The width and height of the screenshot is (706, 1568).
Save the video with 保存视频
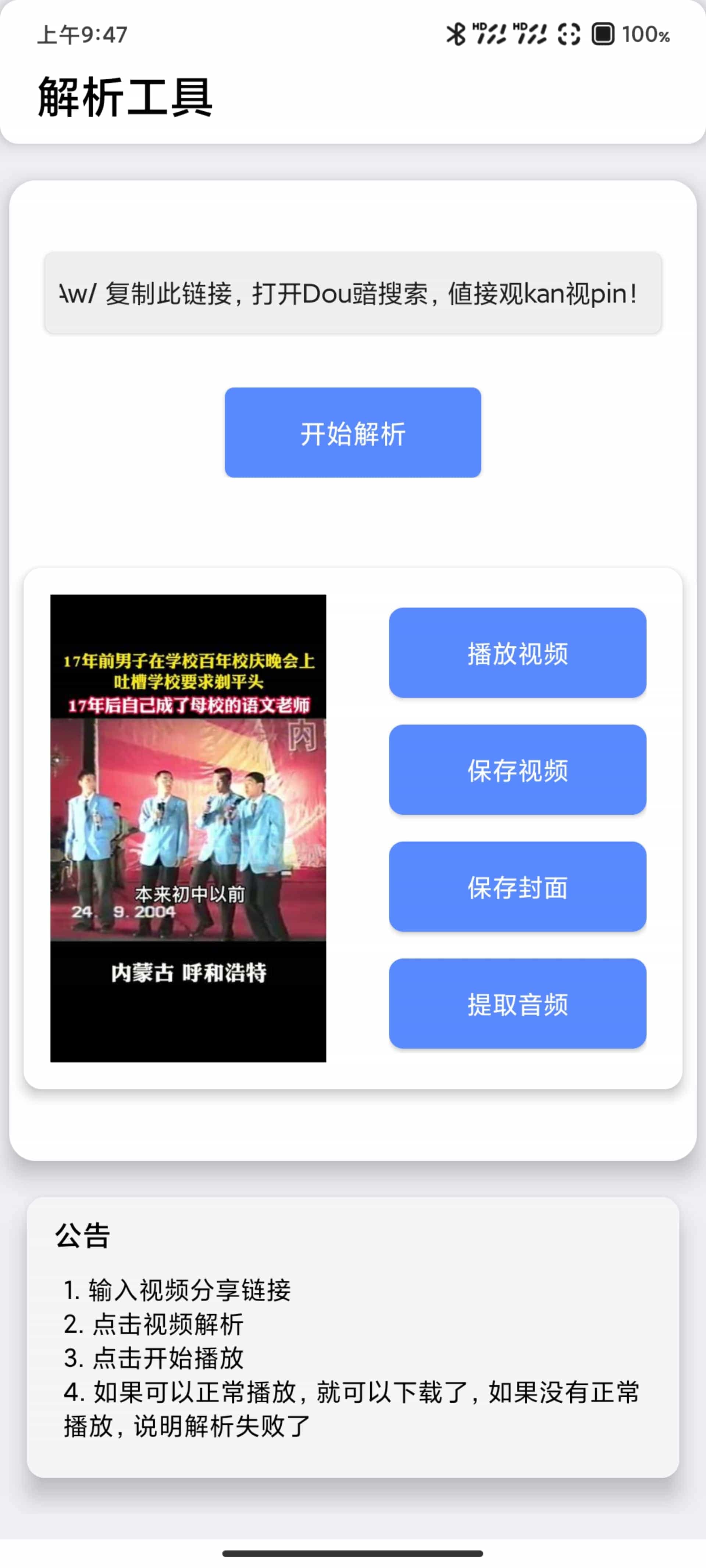517,769
